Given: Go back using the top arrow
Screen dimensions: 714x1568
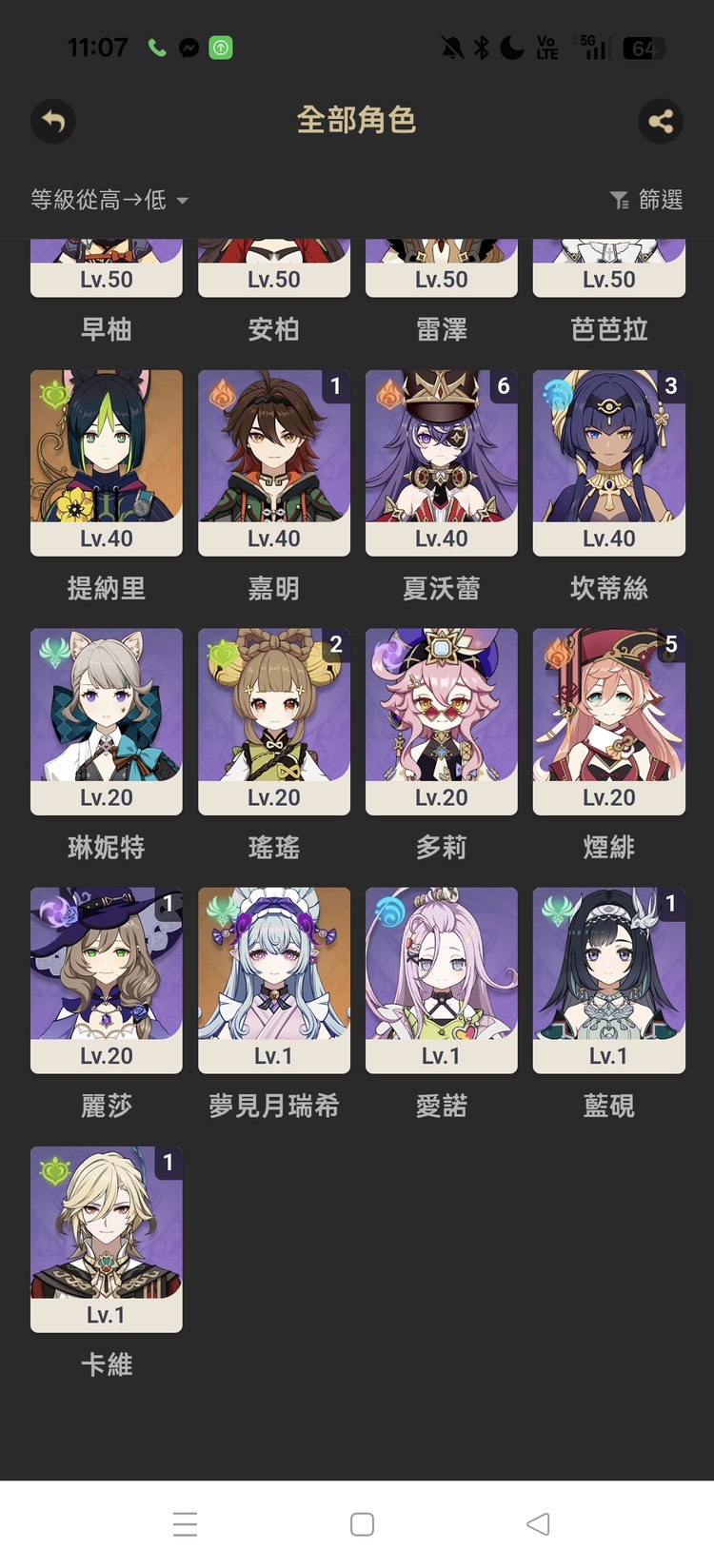Looking at the screenshot, I should 53,122.
